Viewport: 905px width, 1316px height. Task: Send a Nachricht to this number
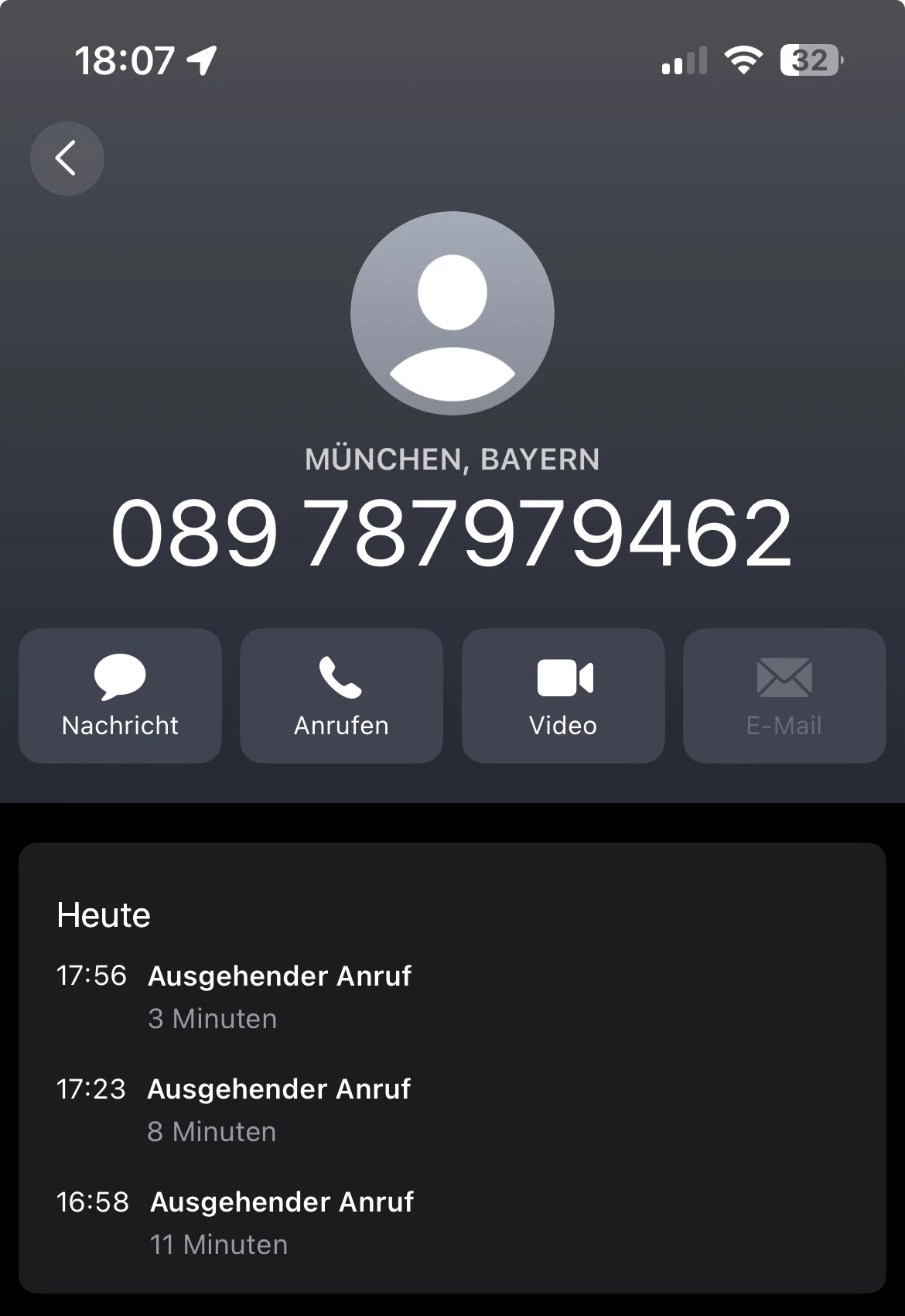pos(120,696)
